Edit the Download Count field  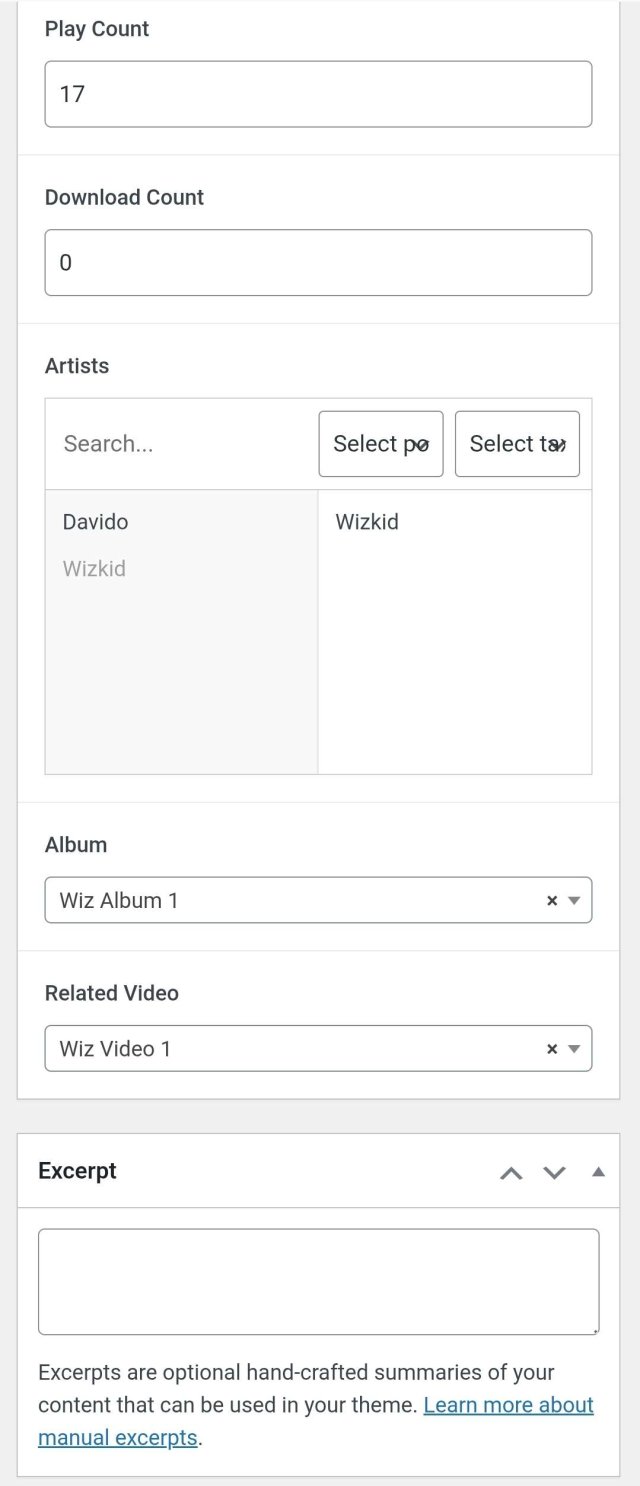[x=318, y=263]
